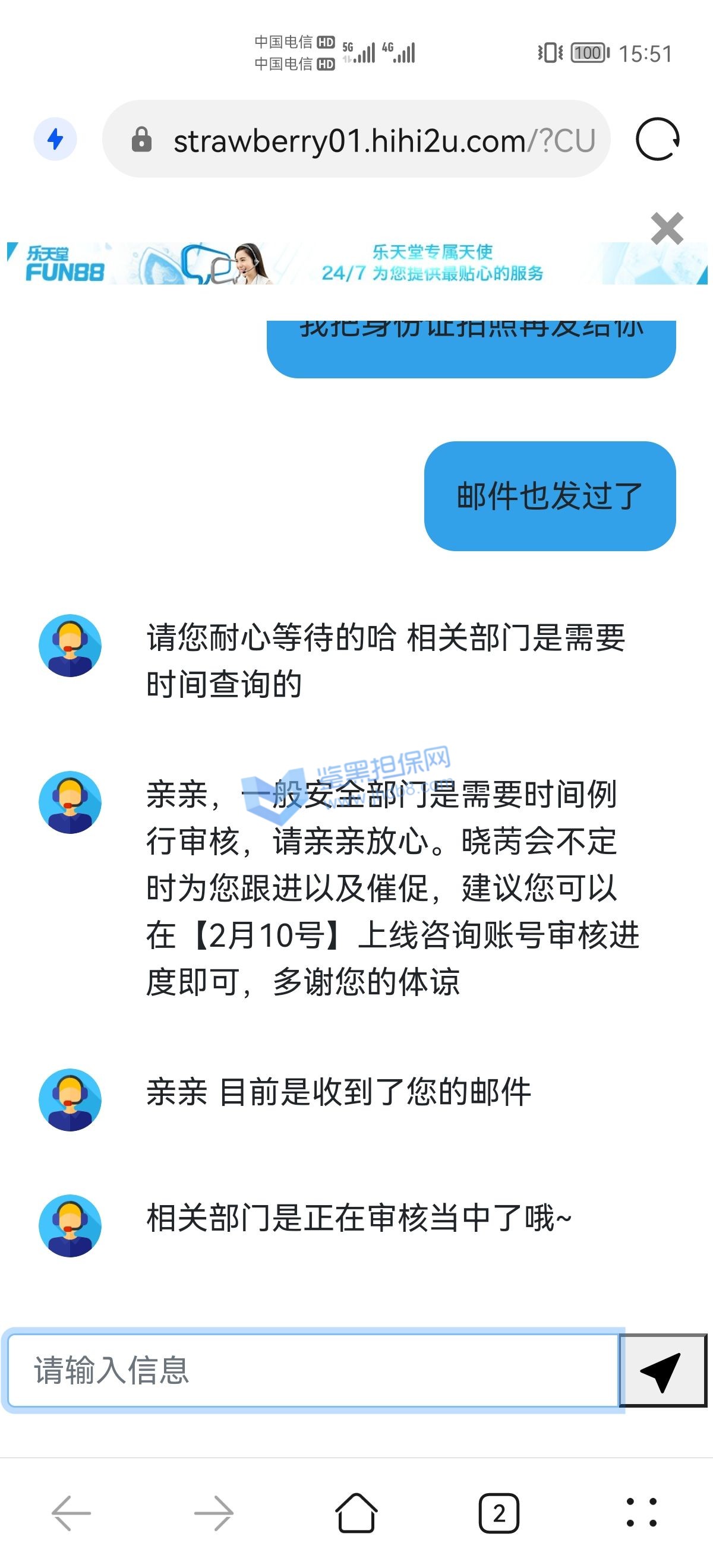Open the browser home page
This screenshot has width=713, height=1568.
click(x=356, y=1513)
